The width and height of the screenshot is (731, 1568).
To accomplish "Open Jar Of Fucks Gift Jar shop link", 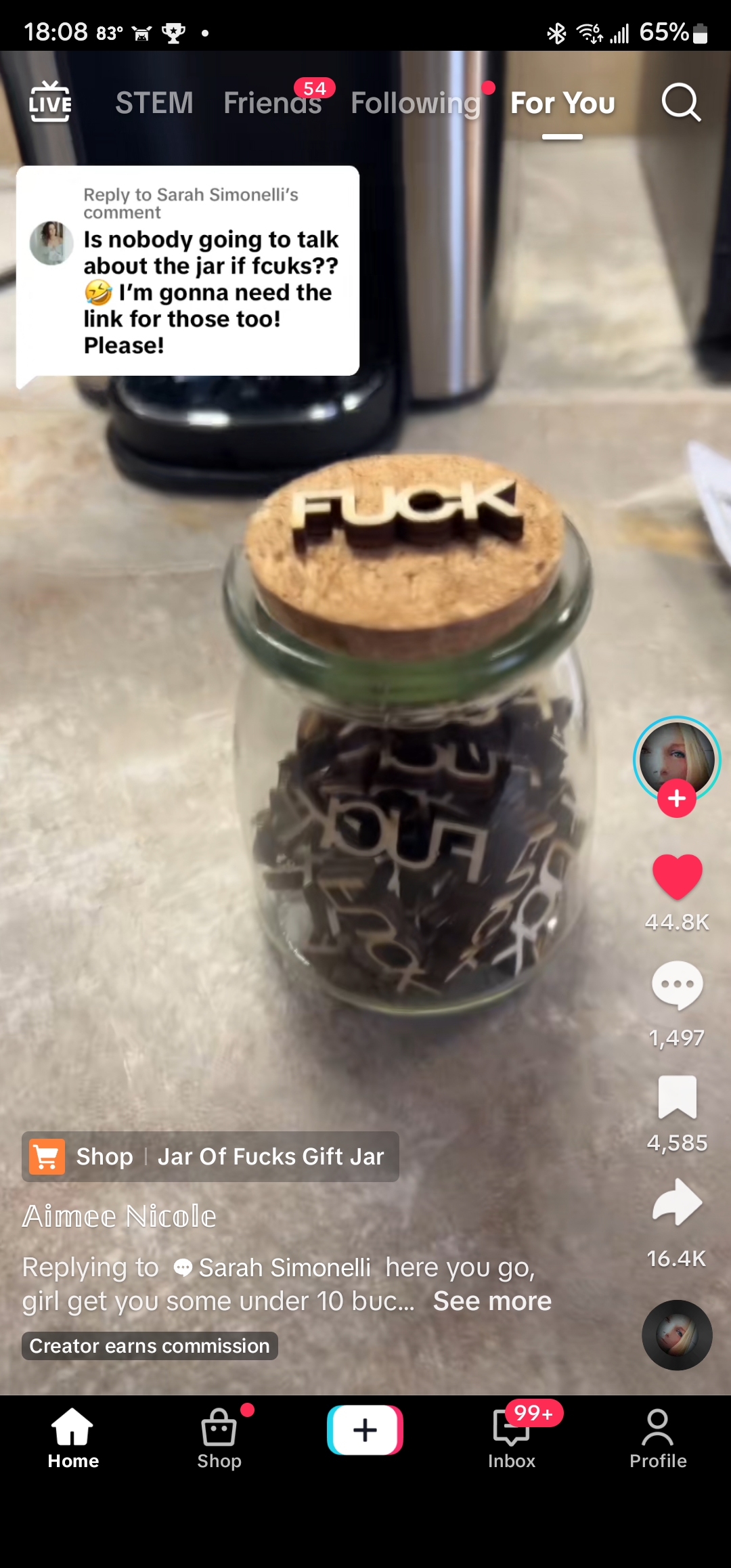I will pos(211,1156).
